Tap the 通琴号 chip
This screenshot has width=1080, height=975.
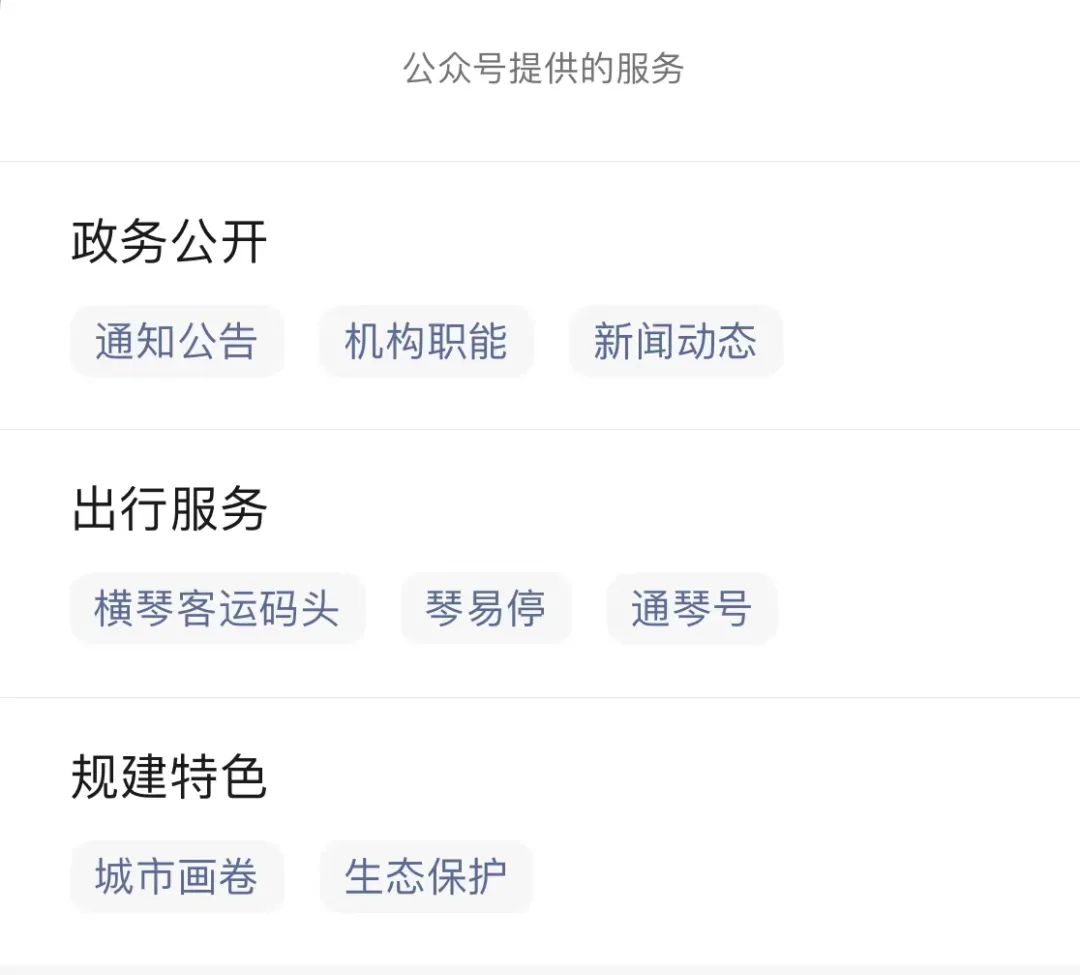coord(691,609)
